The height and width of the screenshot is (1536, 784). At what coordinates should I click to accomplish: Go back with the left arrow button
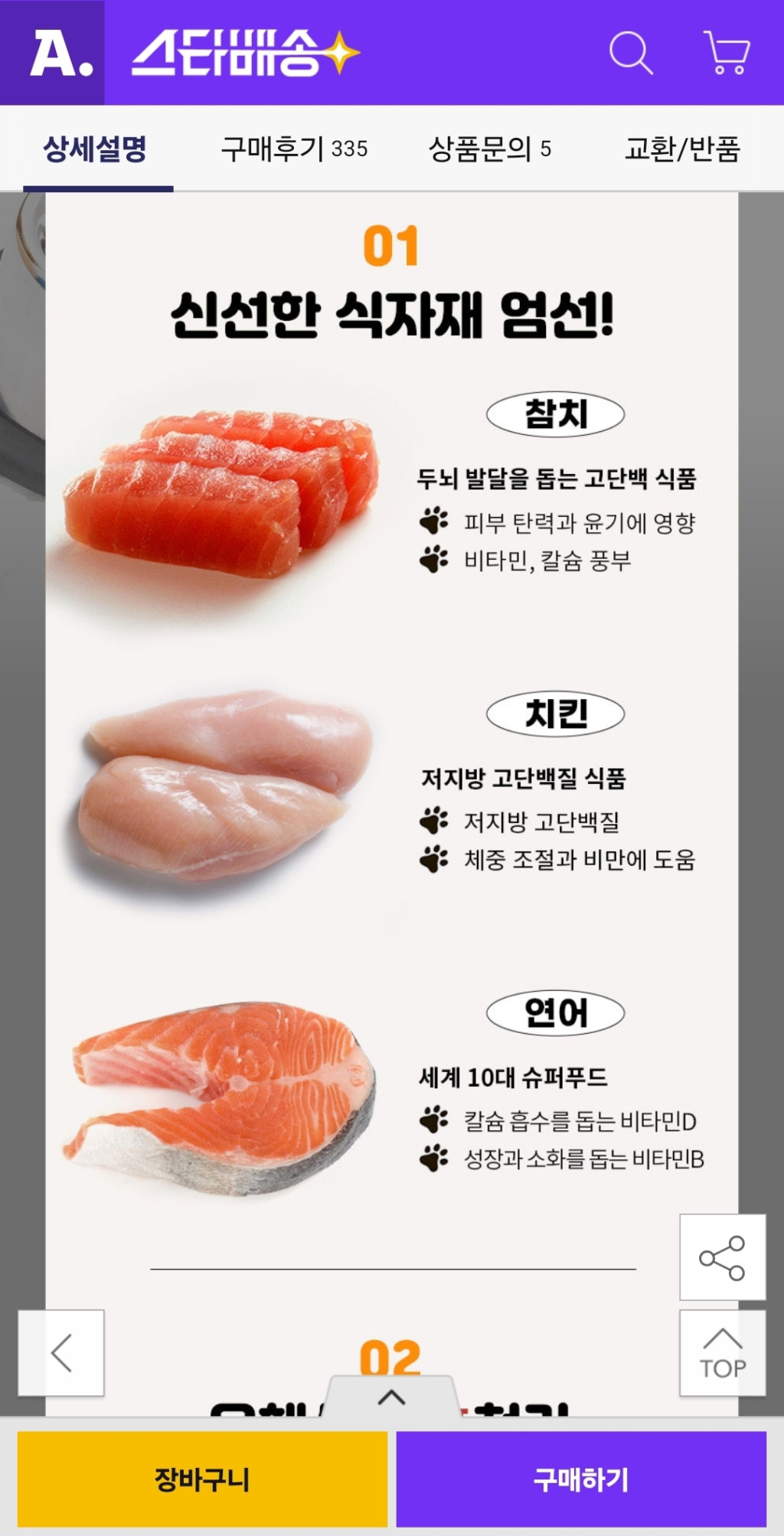click(61, 1353)
